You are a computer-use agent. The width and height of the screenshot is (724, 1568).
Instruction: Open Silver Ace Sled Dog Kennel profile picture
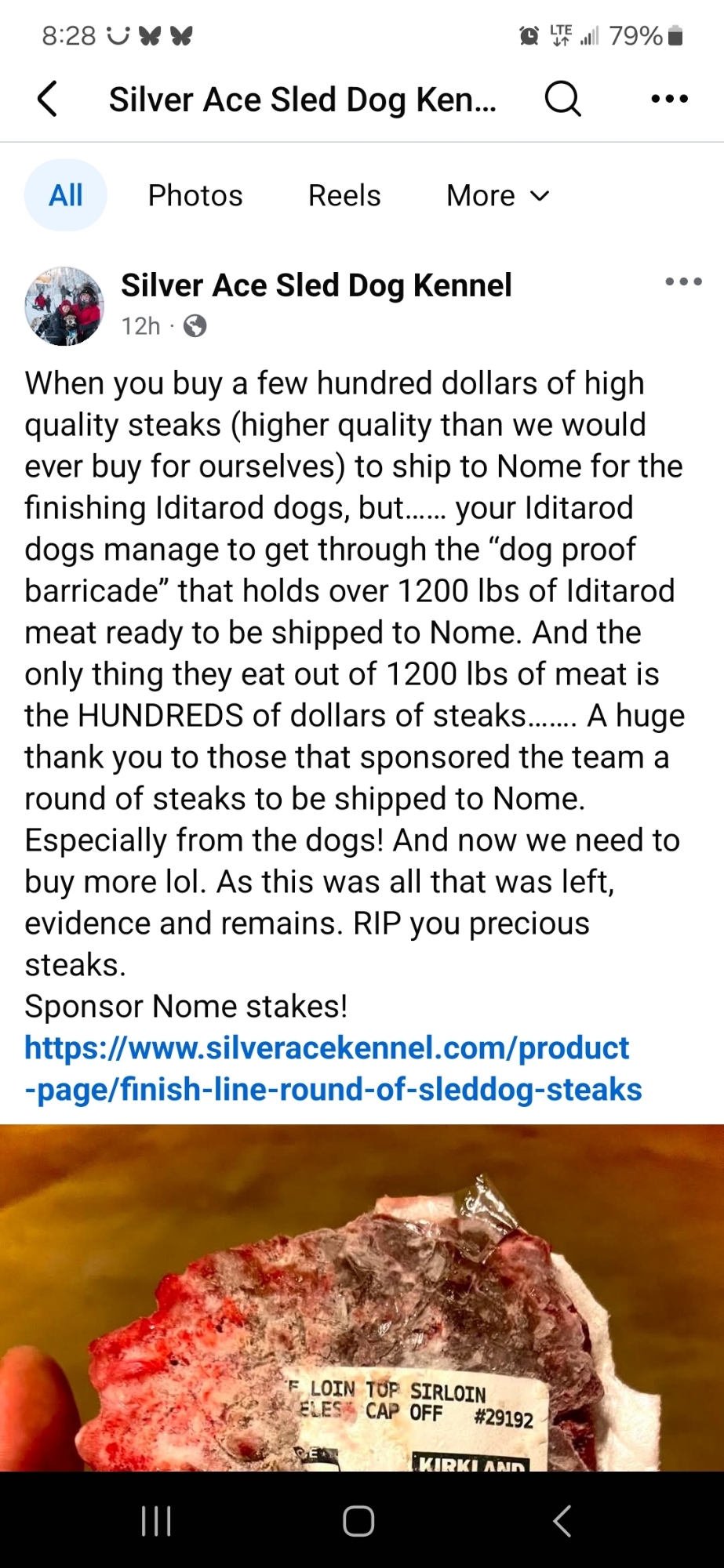64,306
